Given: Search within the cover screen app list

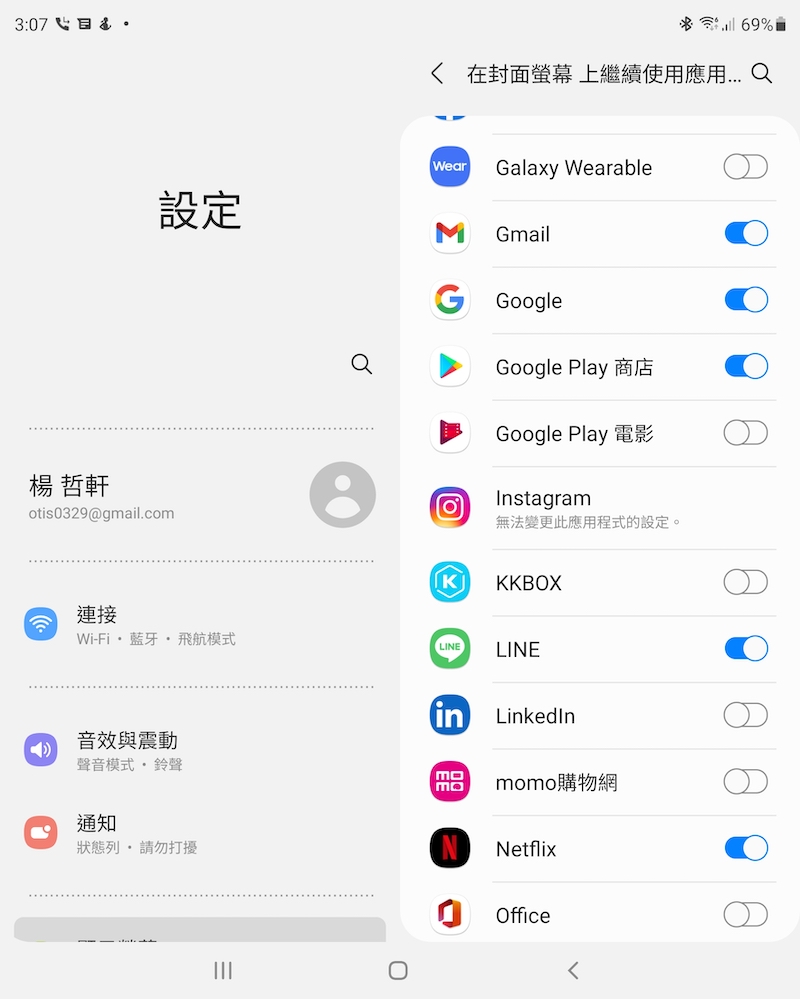Looking at the screenshot, I should (x=762, y=73).
